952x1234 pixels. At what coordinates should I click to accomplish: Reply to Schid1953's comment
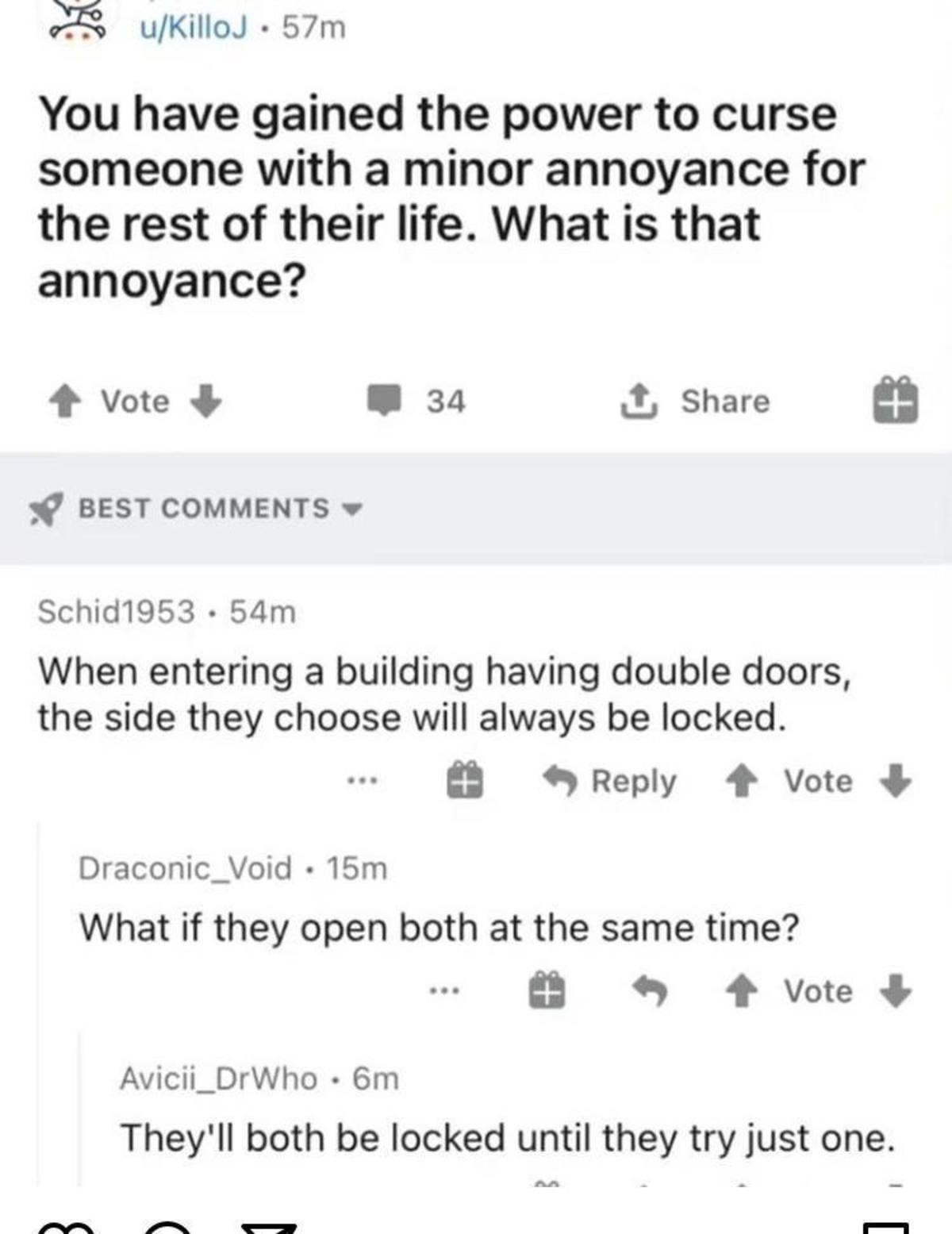tap(609, 782)
